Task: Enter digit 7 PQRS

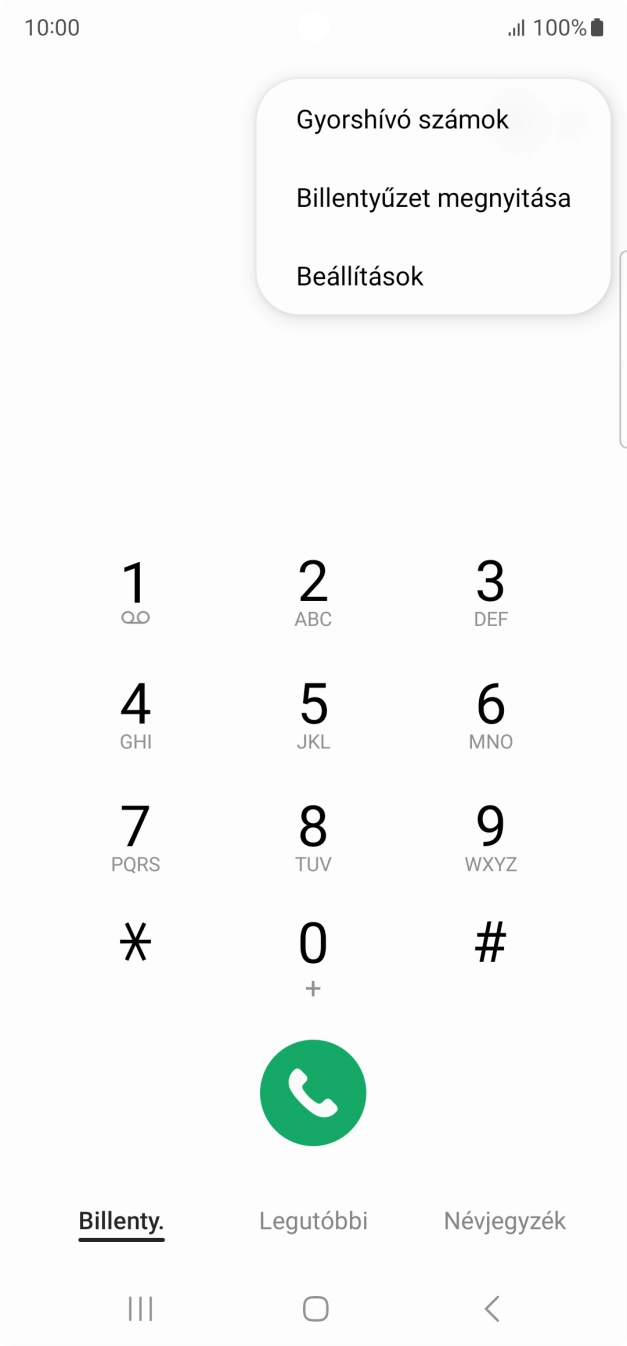Action: tap(135, 837)
